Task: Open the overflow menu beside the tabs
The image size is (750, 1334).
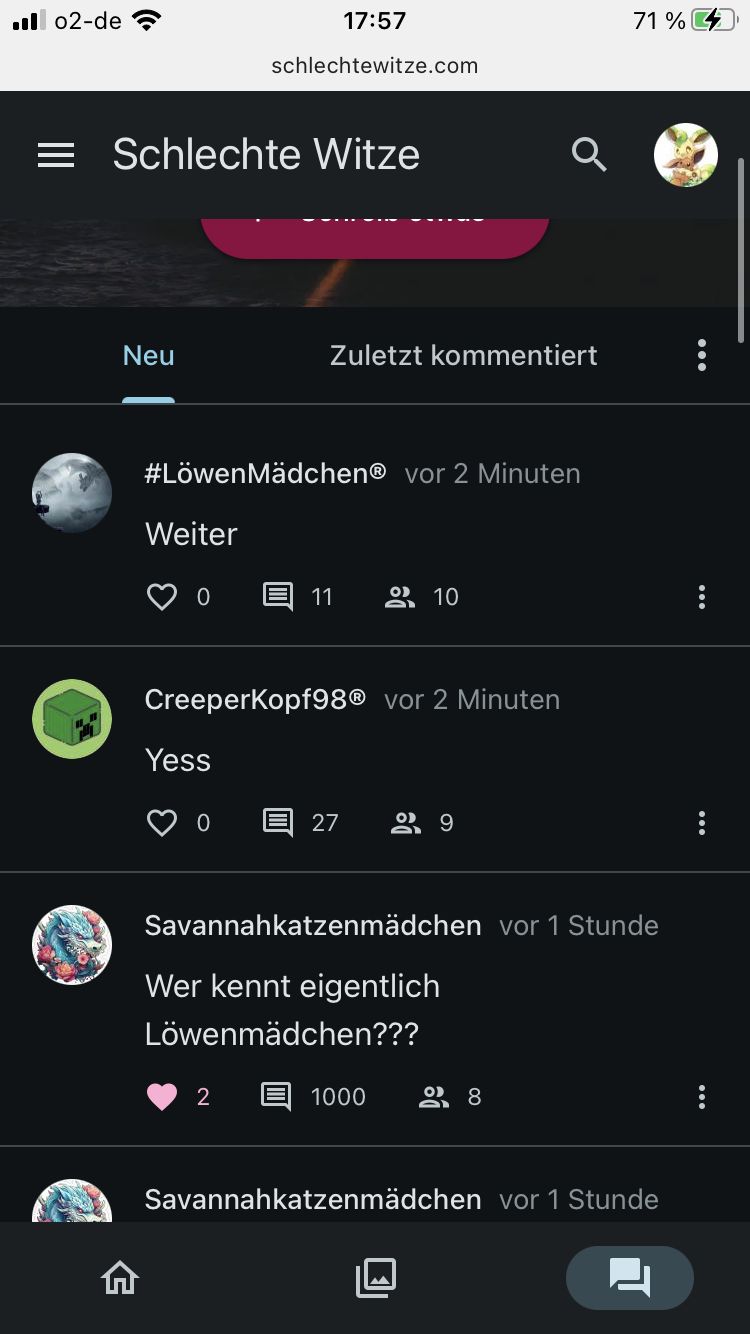Action: (x=701, y=356)
